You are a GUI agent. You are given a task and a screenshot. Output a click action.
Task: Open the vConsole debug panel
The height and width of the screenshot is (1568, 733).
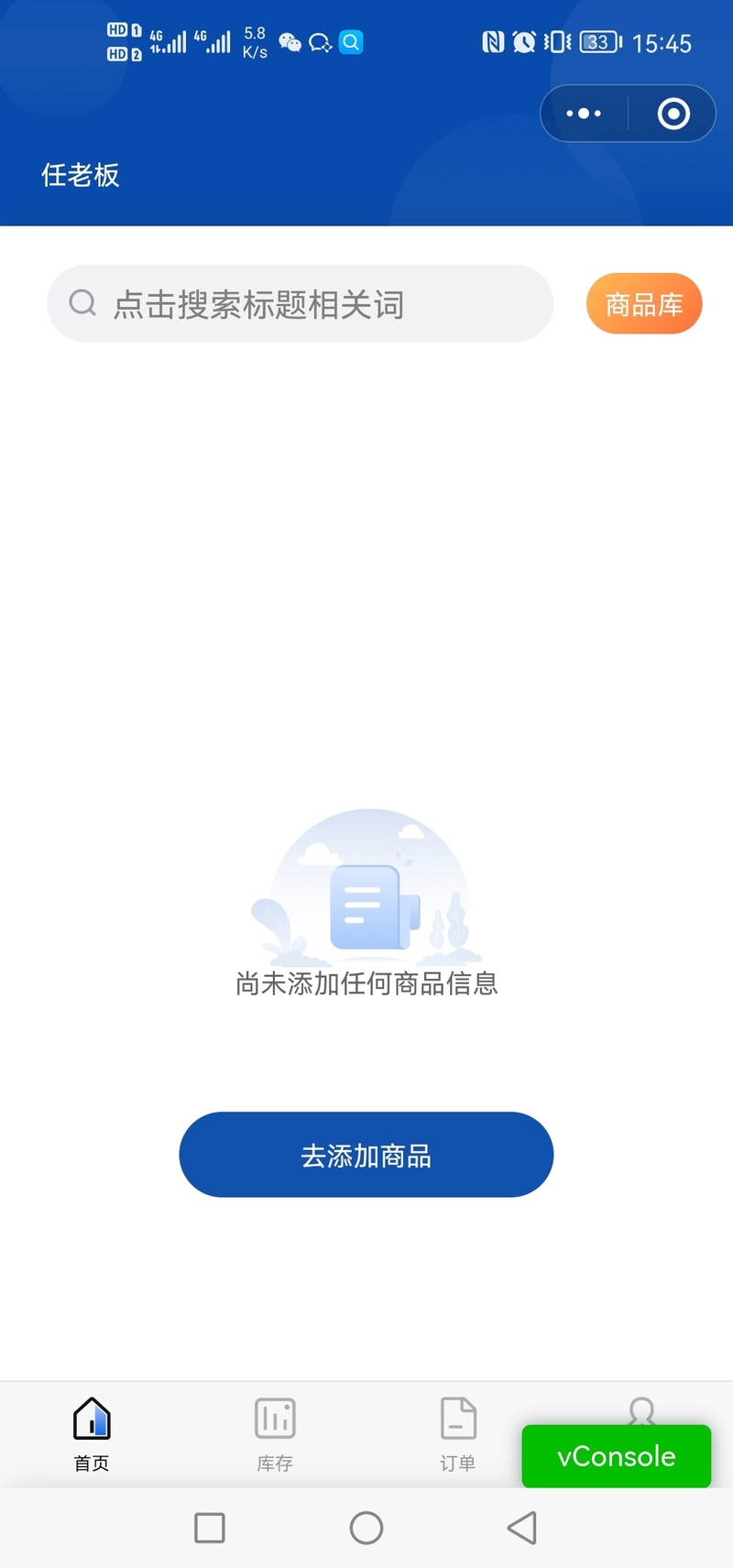pos(616,1456)
